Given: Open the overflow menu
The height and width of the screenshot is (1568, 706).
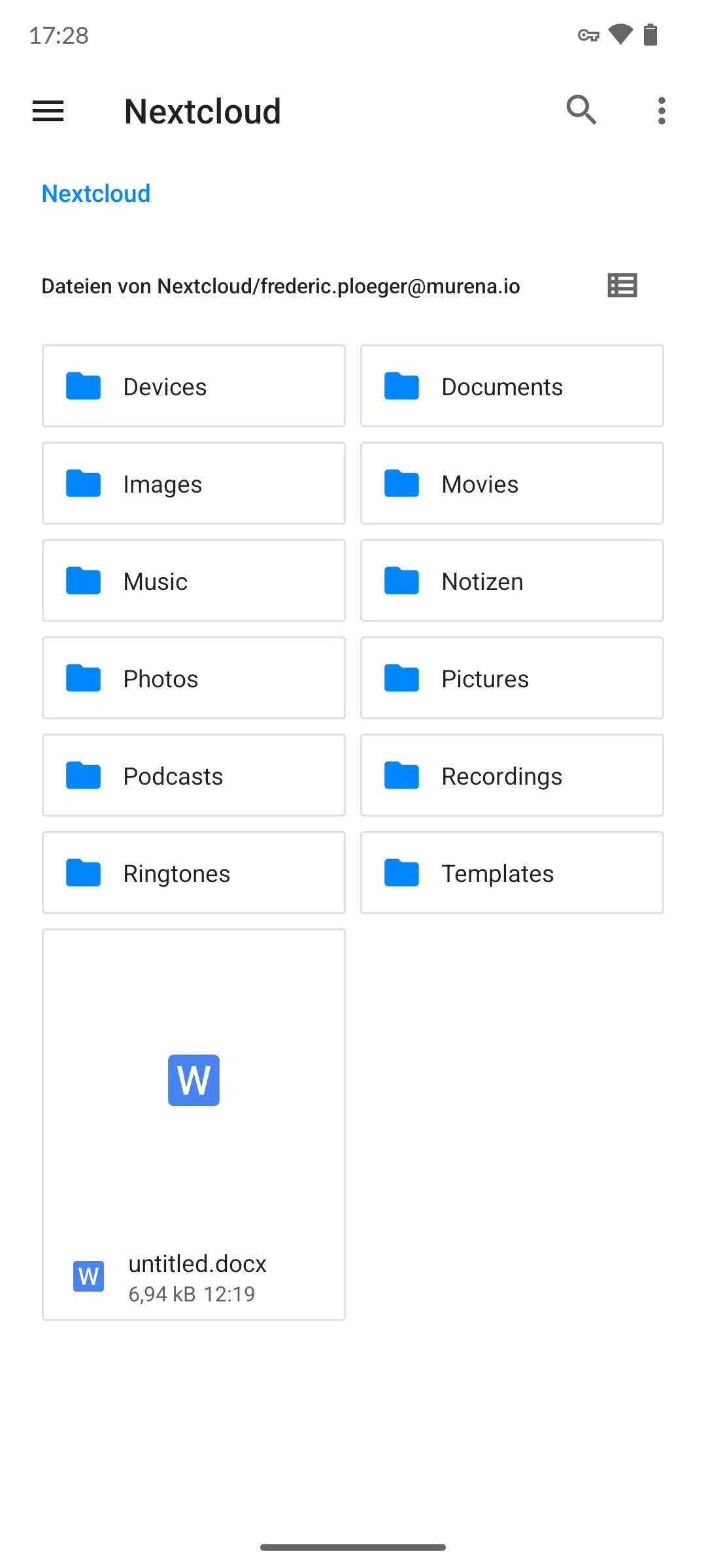Looking at the screenshot, I should point(662,111).
